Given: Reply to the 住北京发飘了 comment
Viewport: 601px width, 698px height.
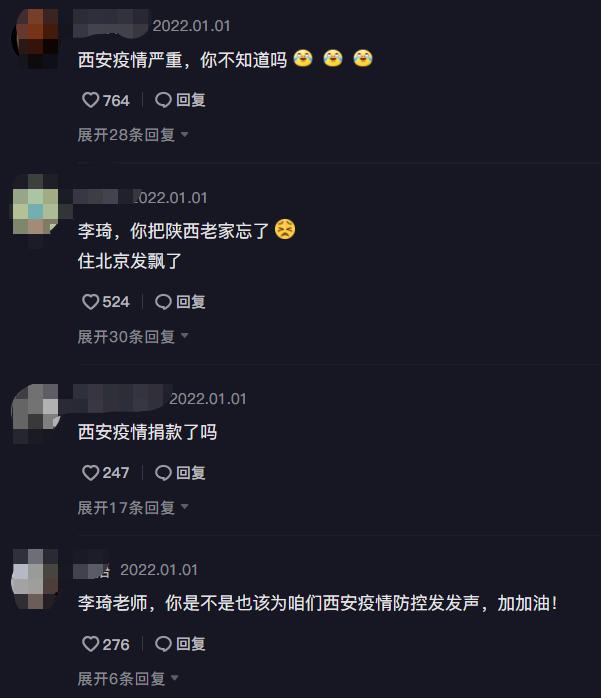Looking at the screenshot, I should 181,301.
